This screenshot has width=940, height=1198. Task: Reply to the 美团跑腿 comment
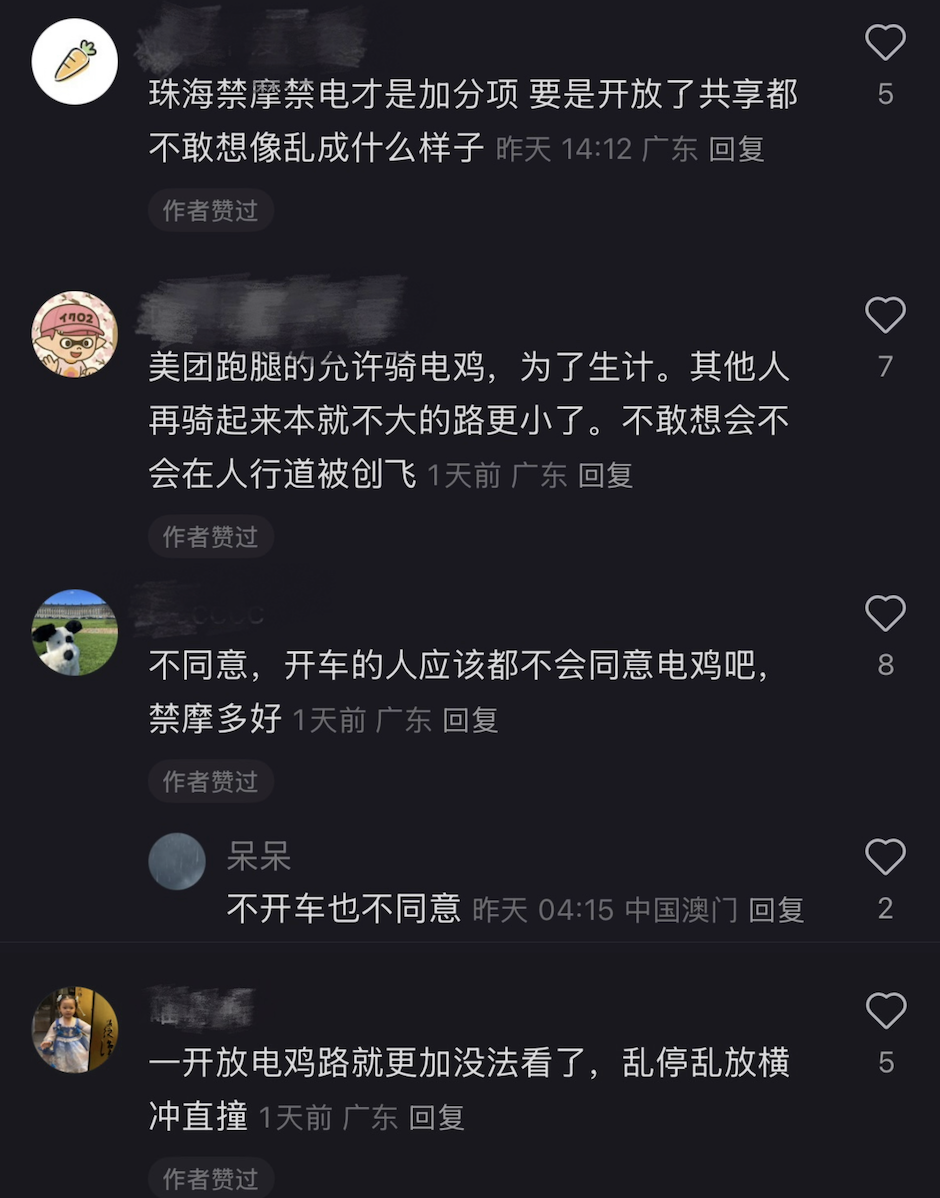[x=605, y=476]
